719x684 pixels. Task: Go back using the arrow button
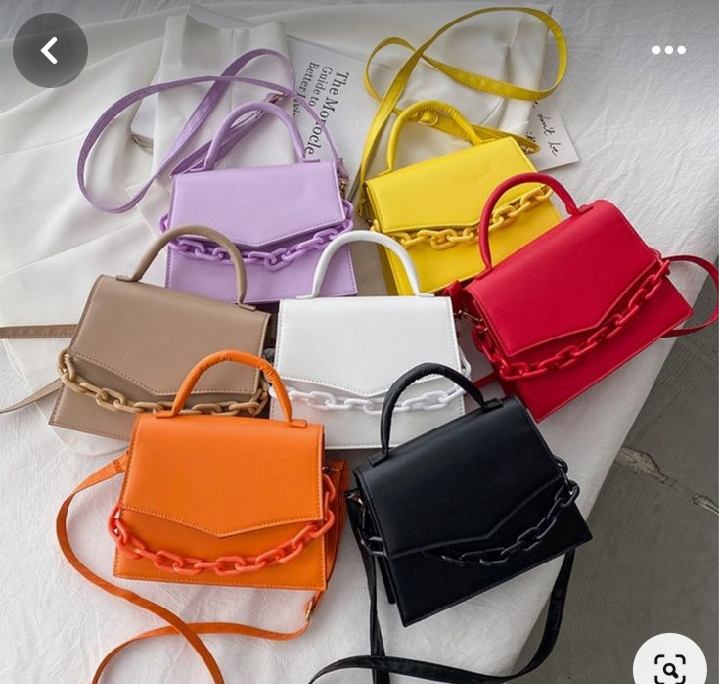[50, 50]
